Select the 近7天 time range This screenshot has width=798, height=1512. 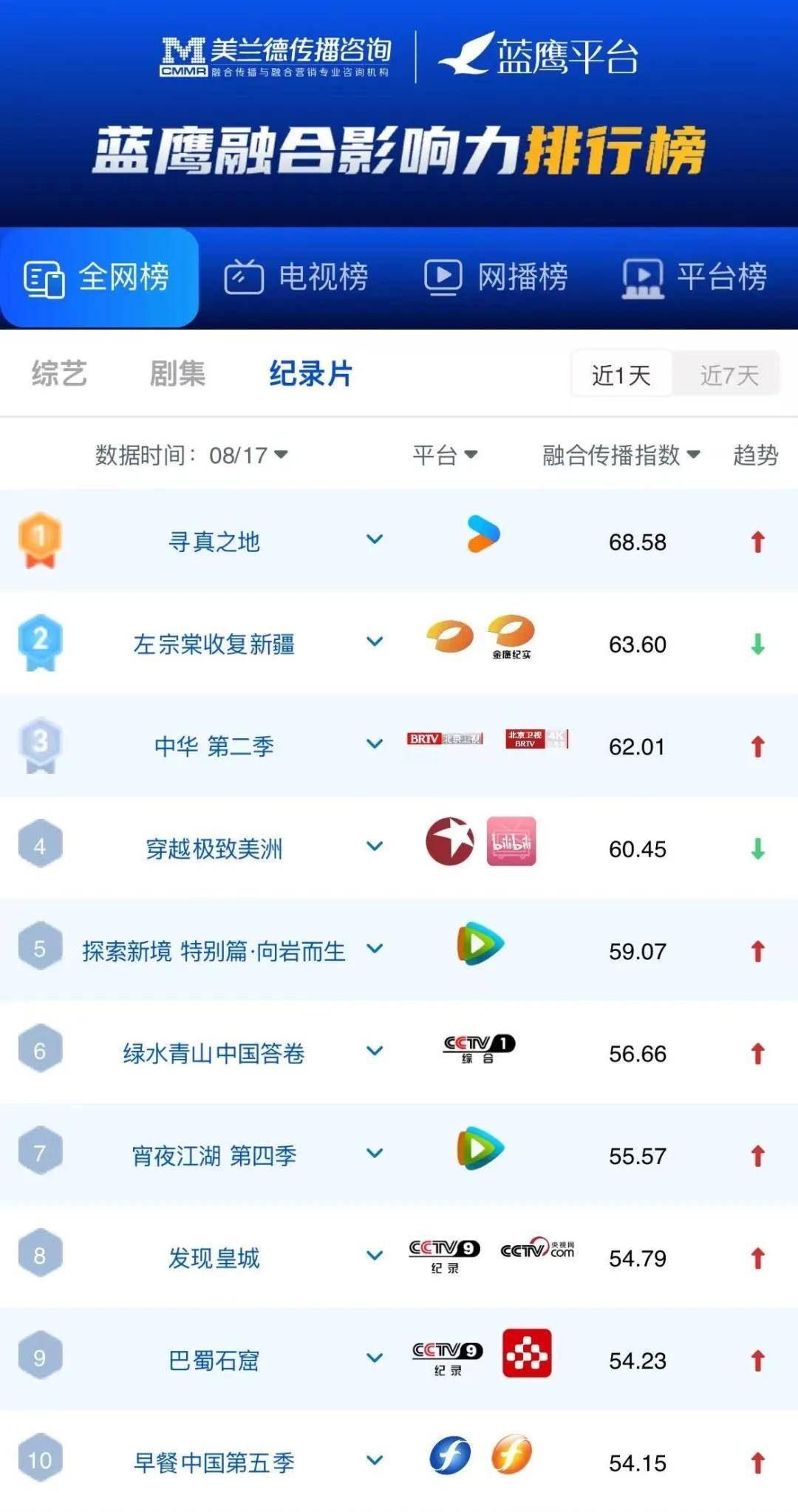pyautogui.click(x=729, y=375)
